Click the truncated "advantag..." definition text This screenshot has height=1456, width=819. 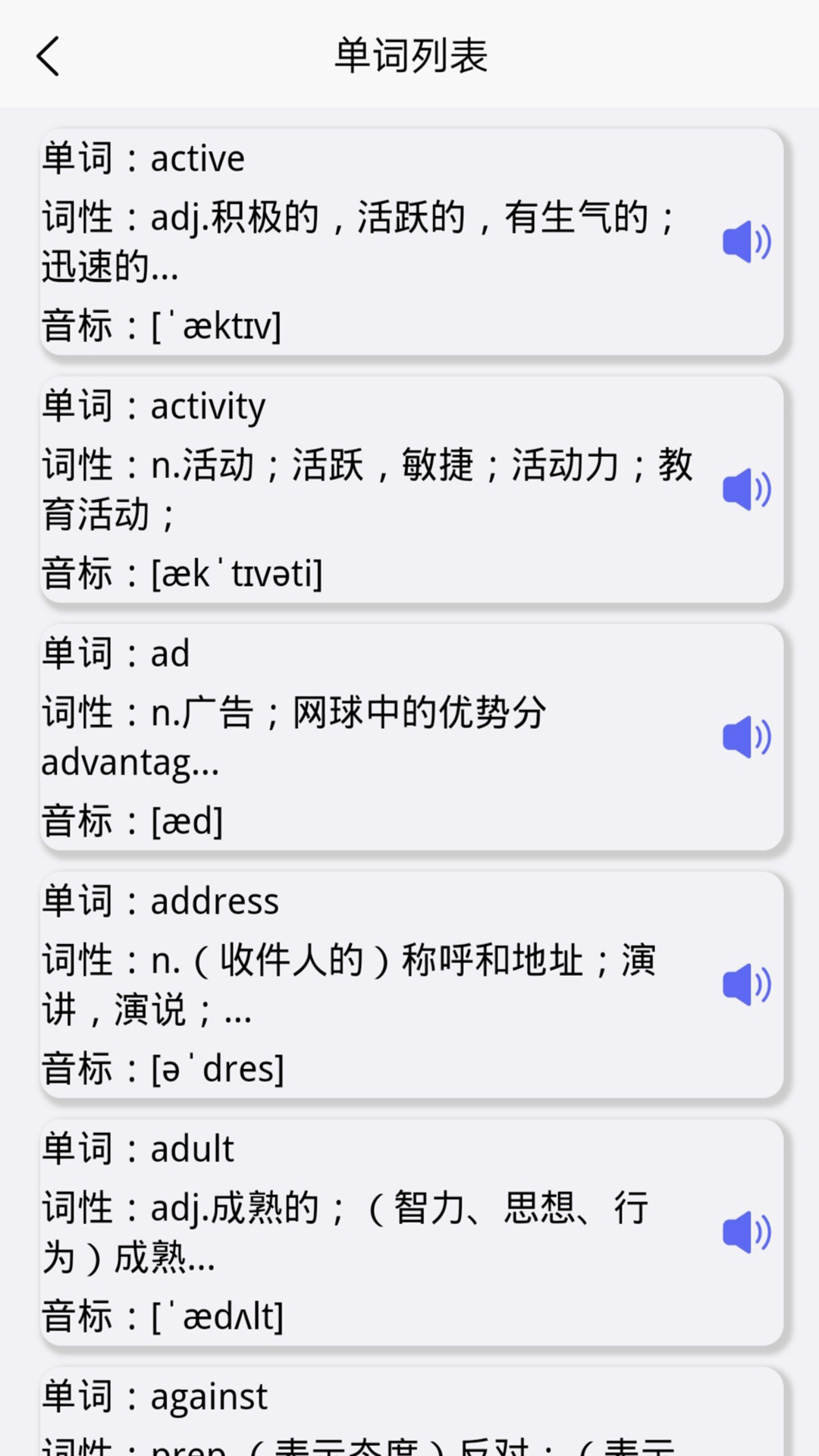point(130,765)
